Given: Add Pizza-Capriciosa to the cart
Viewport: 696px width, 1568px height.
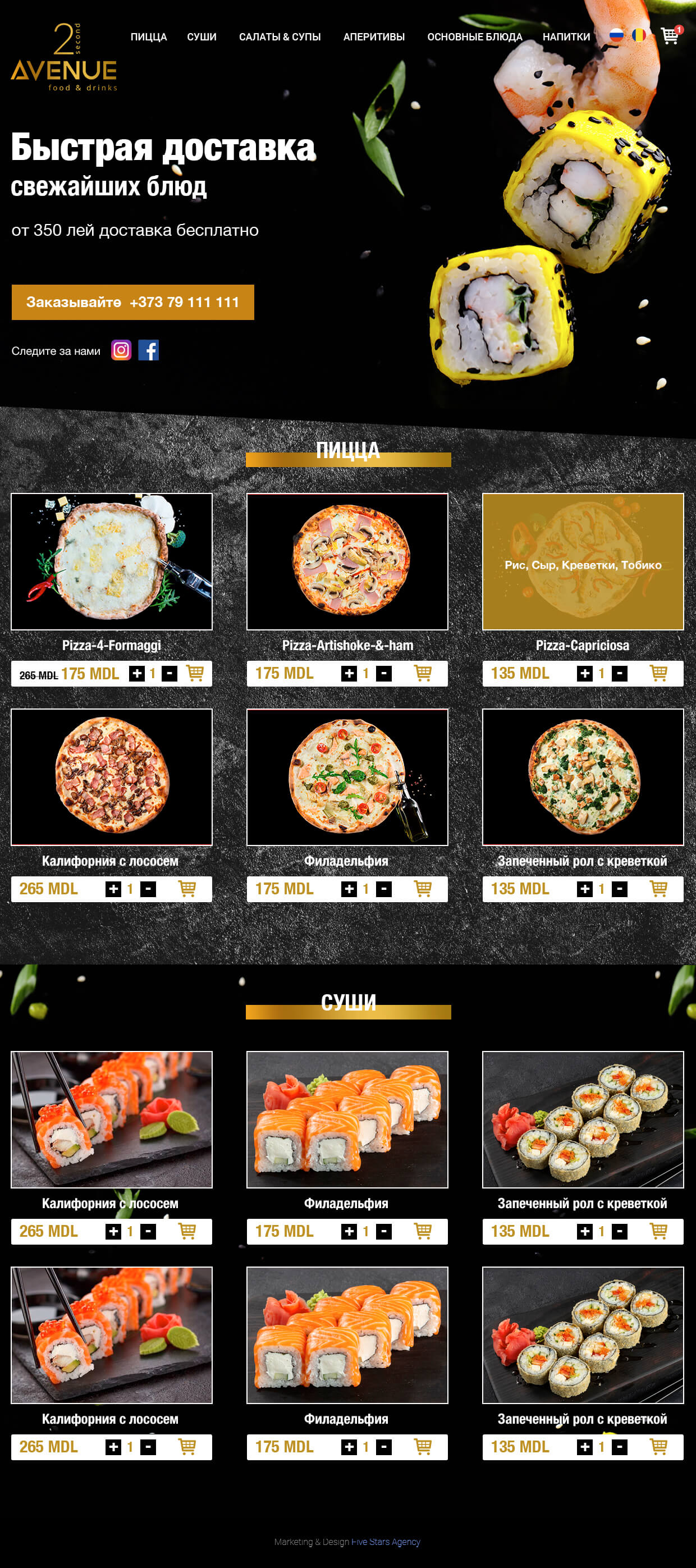Looking at the screenshot, I should pyautogui.click(x=658, y=673).
